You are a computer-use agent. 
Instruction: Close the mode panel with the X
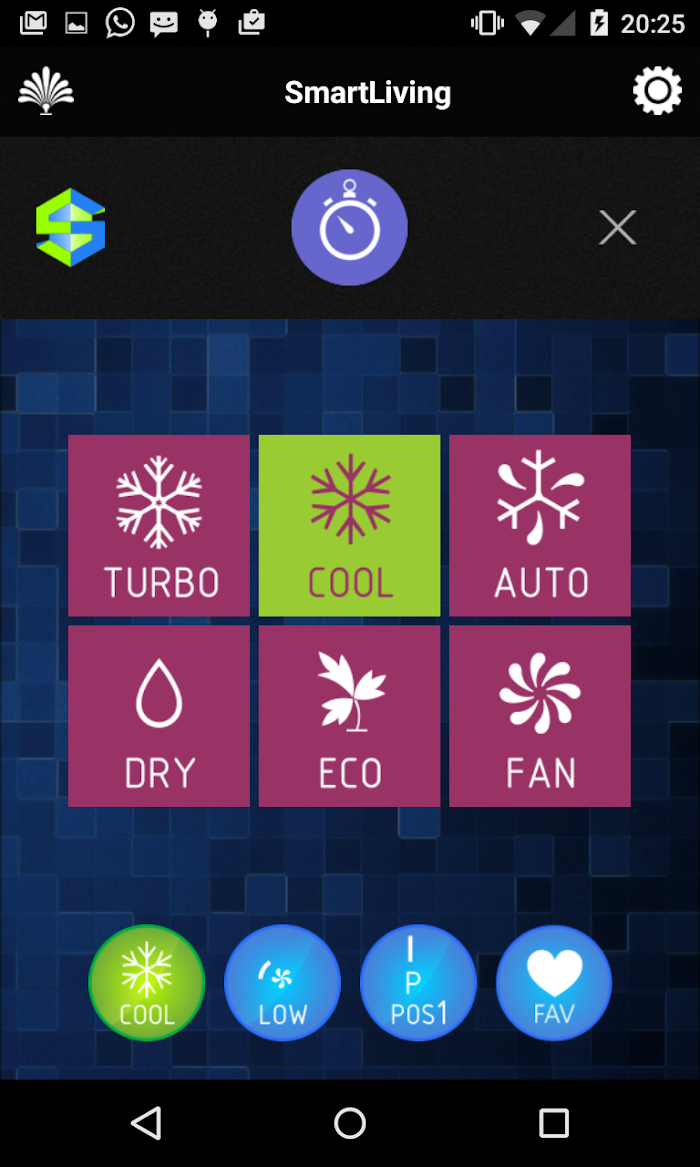[617, 227]
